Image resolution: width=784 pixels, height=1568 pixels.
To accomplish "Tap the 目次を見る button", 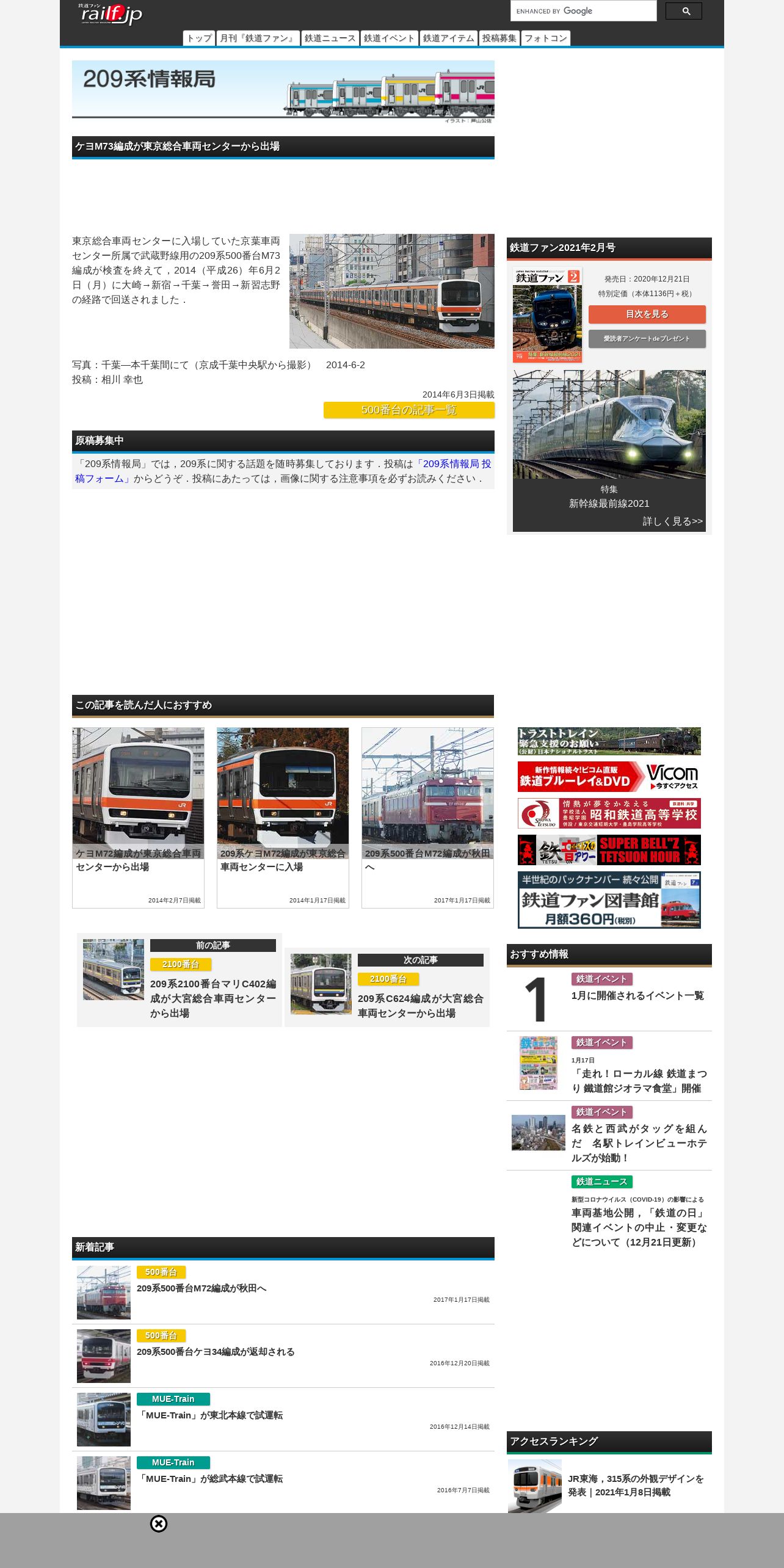I will coord(647,314).
